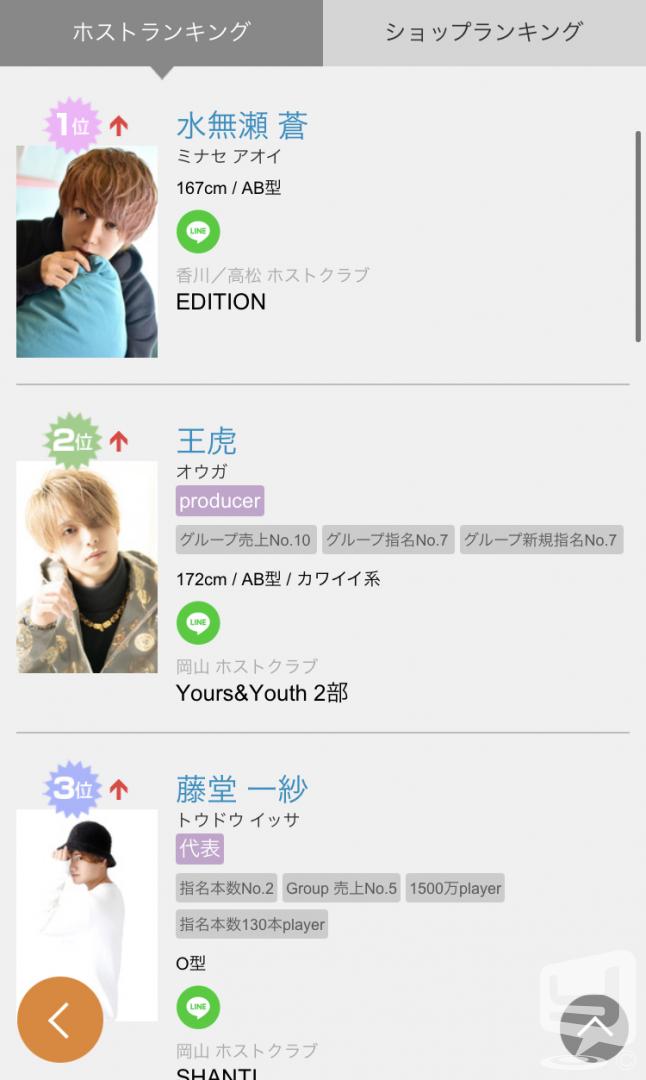View the second-ranked host 王虎's photo

87,567
